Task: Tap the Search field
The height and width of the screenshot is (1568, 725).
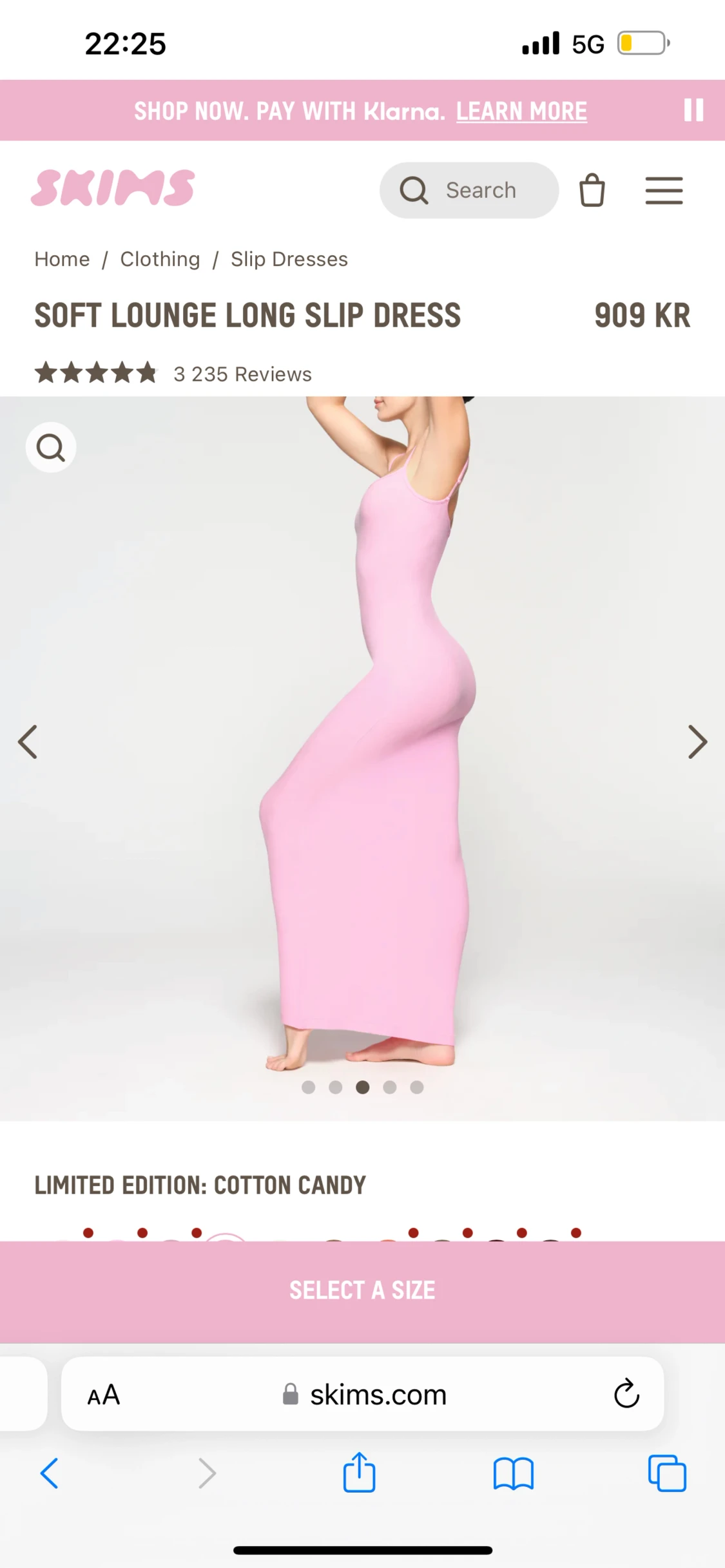Action: [469, 190]
